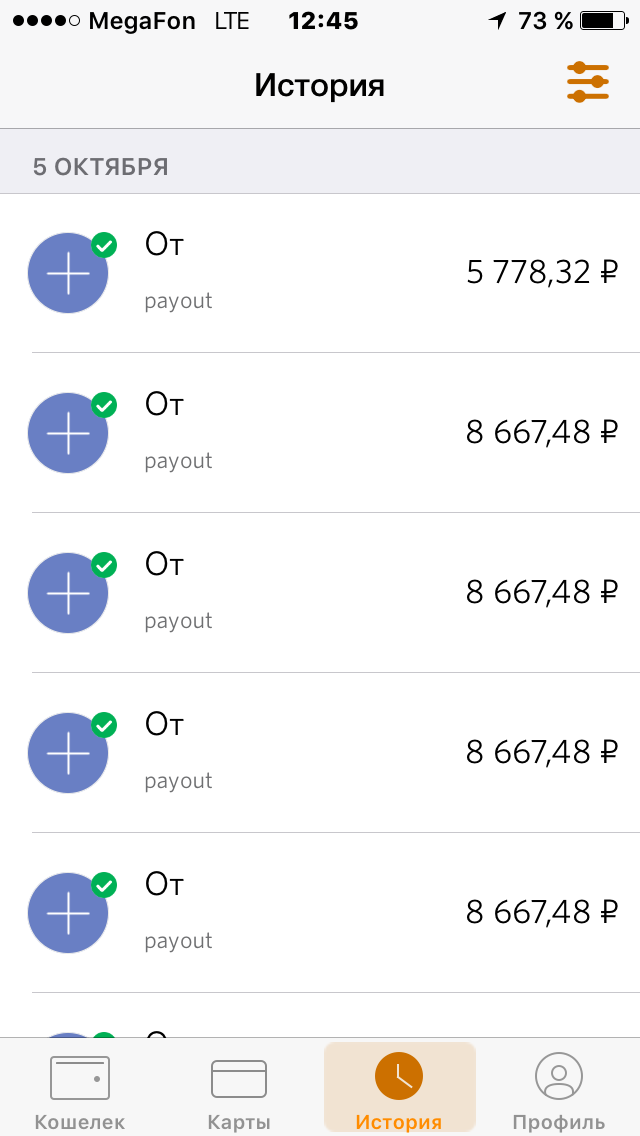Switch to the Кошелек tab
The width and height of the screenshot is (640, 1136).
click(80, 1090)
